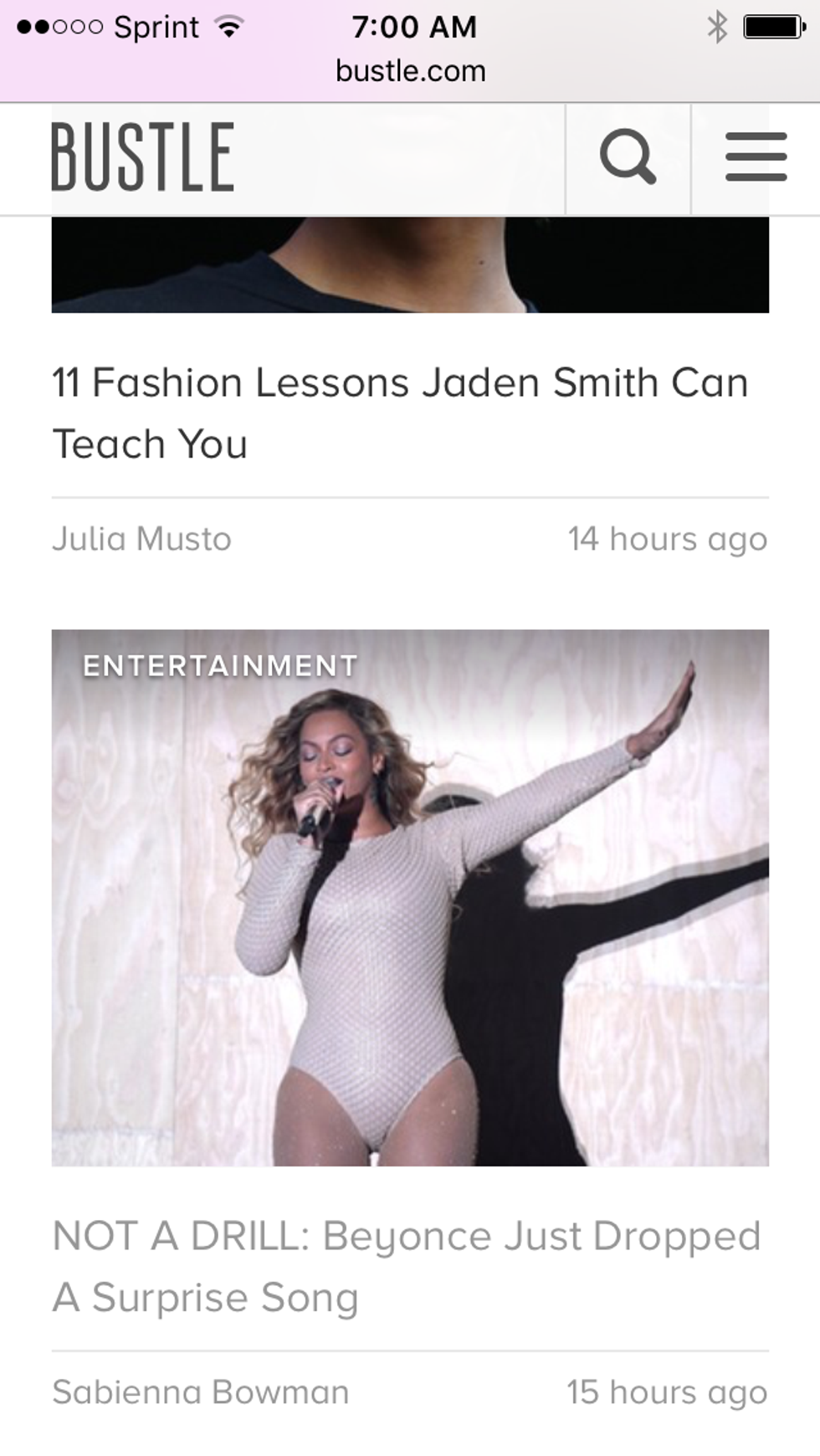Open the Beyonce Entertainment article image
Viewport: 820px width, 1456px height.
[x=410, y=897]
